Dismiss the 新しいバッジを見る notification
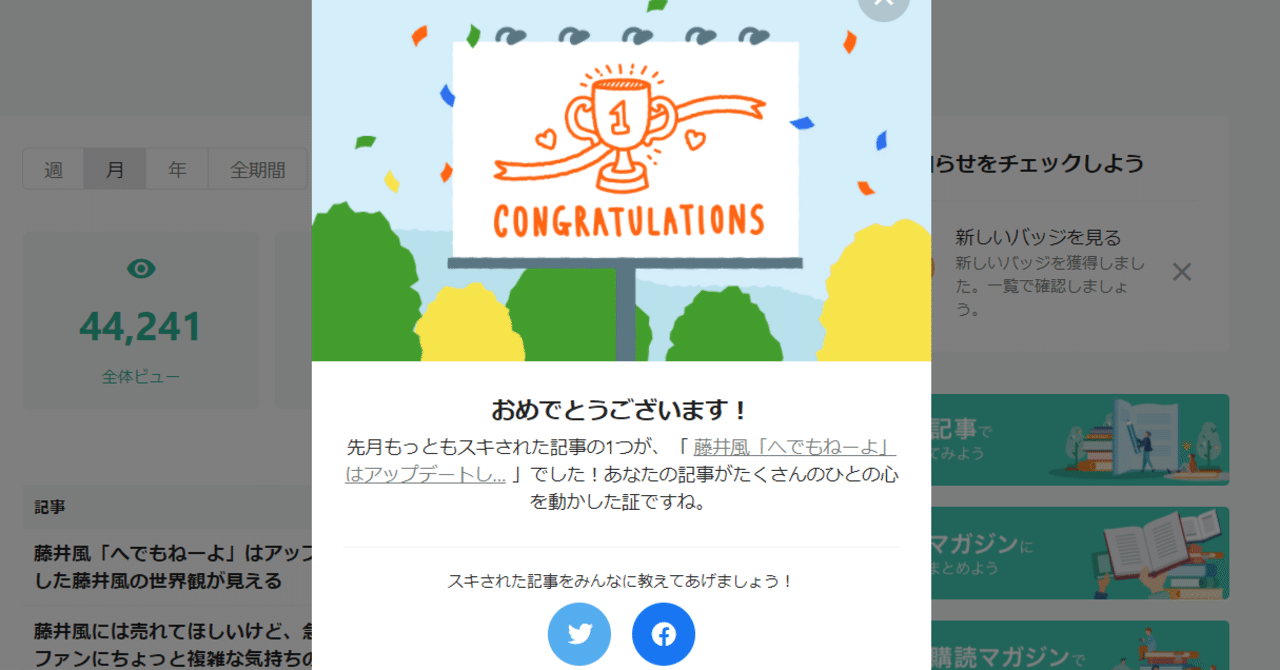 1181,272
